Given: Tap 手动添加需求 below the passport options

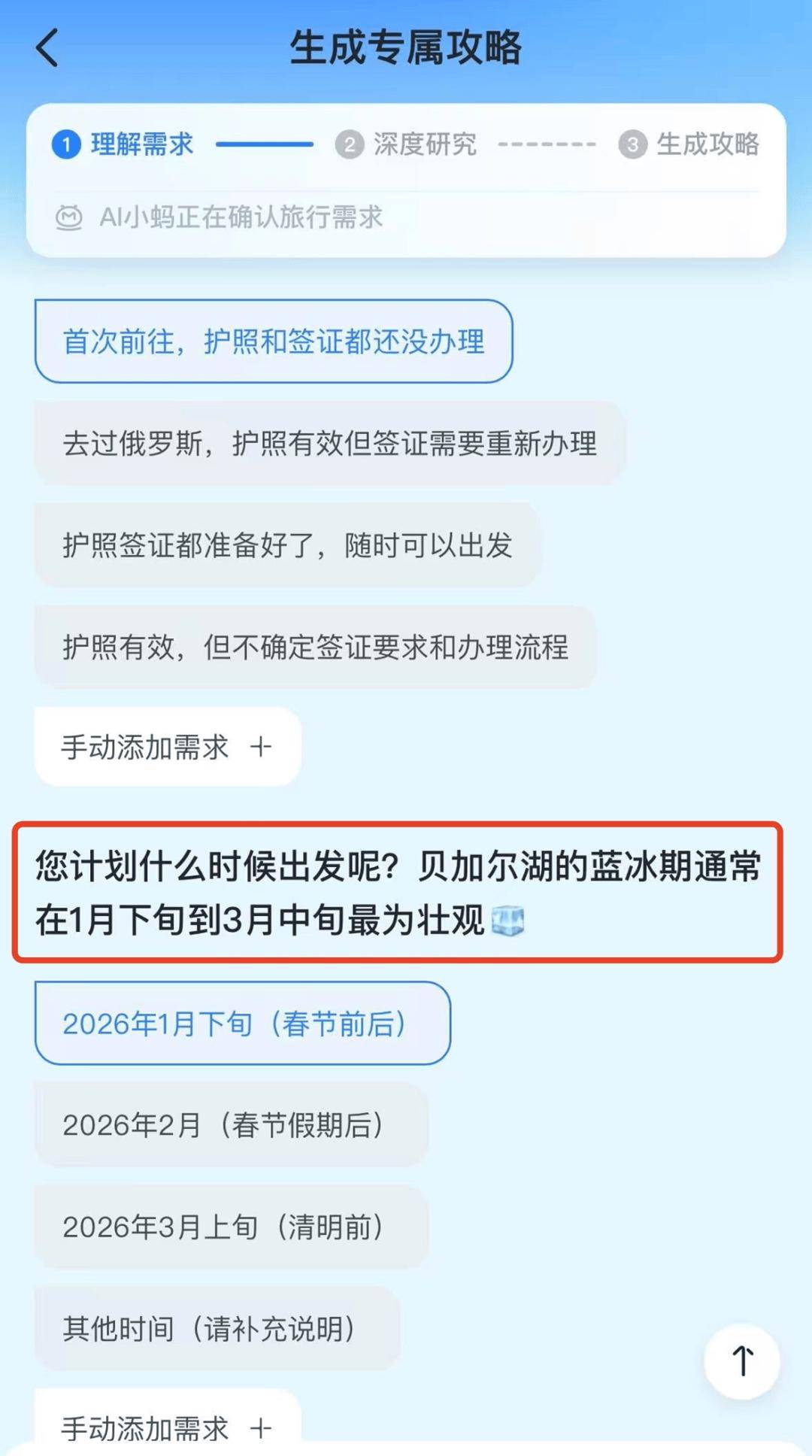Looking at the screenshot, I should tap(167, 747).
